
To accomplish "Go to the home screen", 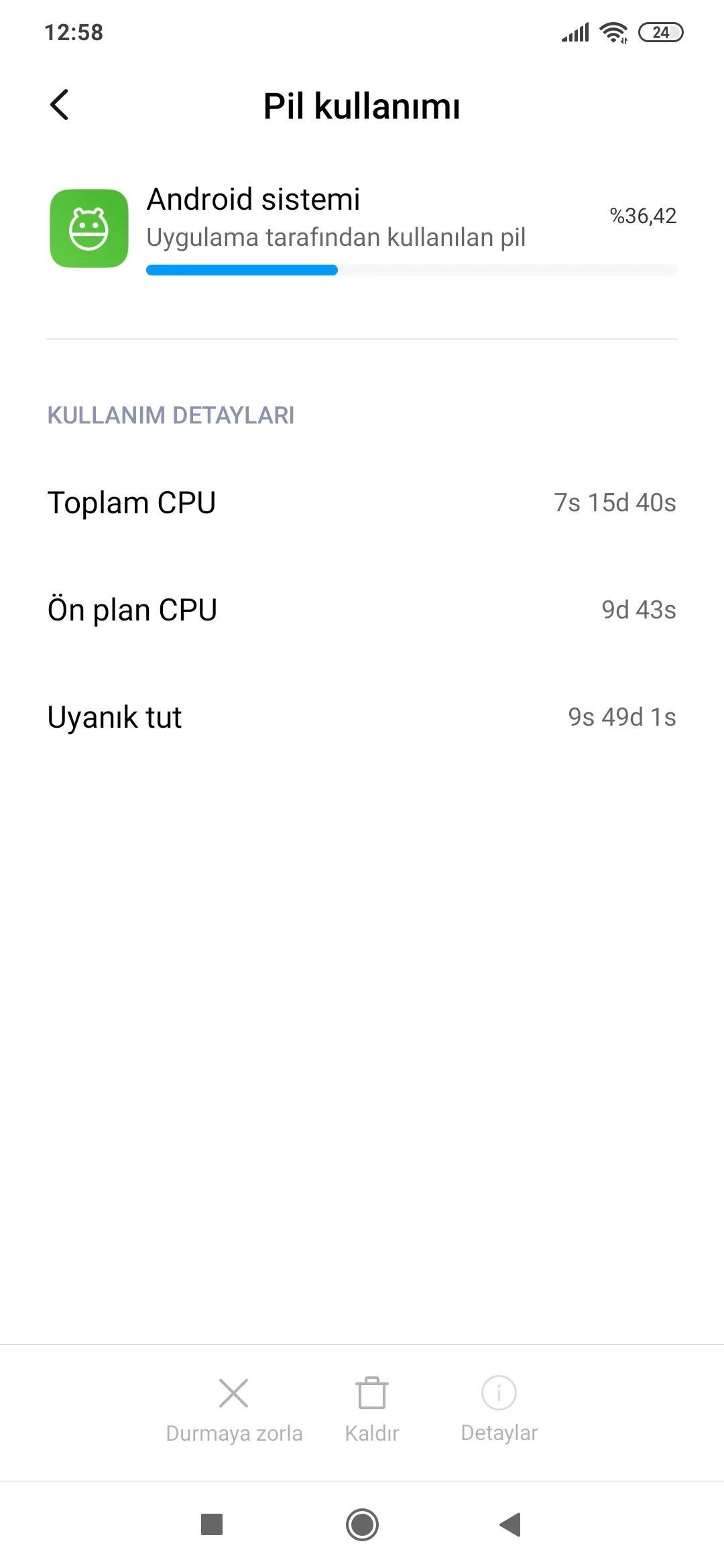I will pyautogui.click(x=362, y=1524).
